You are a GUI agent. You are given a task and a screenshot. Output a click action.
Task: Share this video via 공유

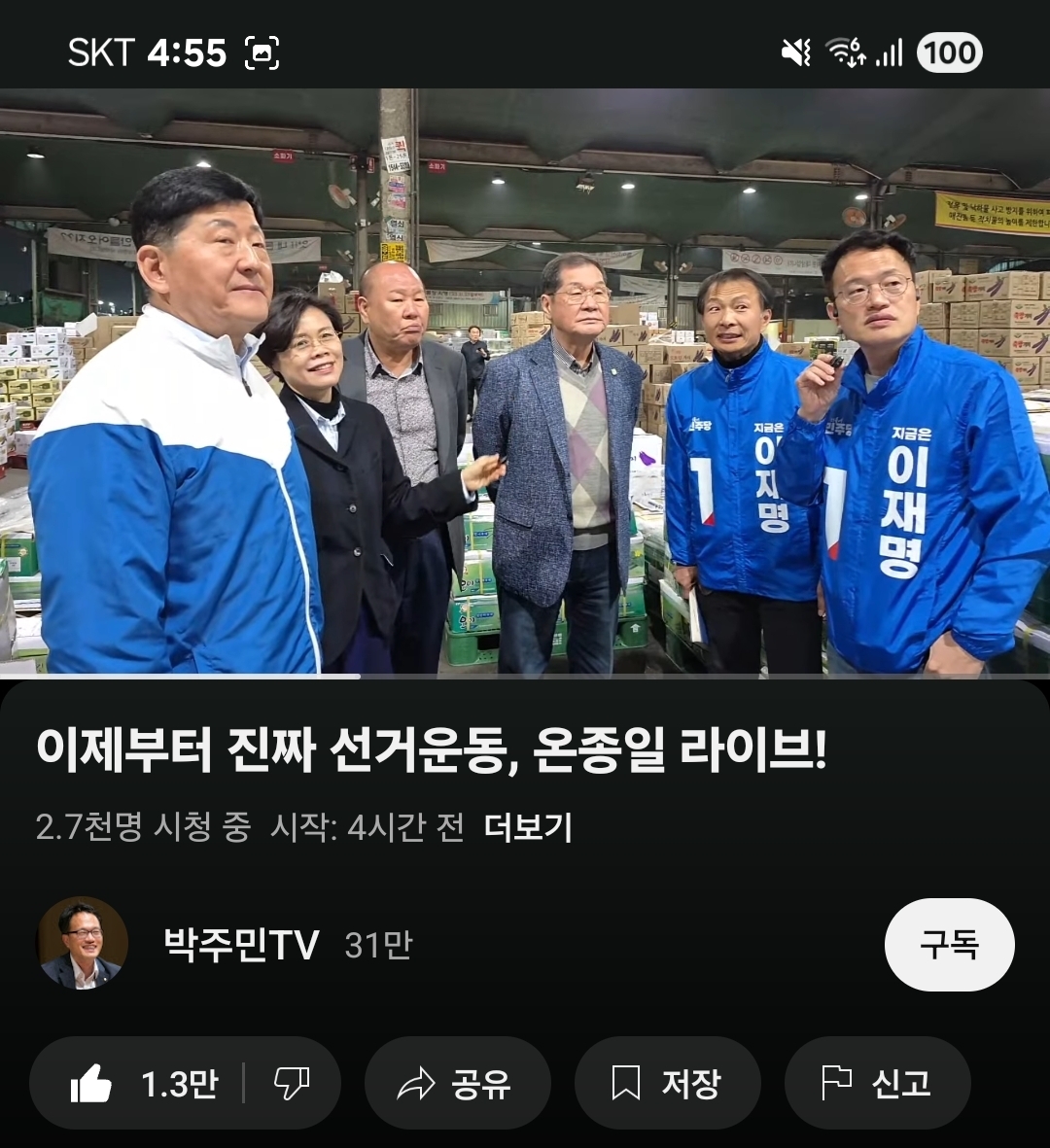[x=457, y=1083]
